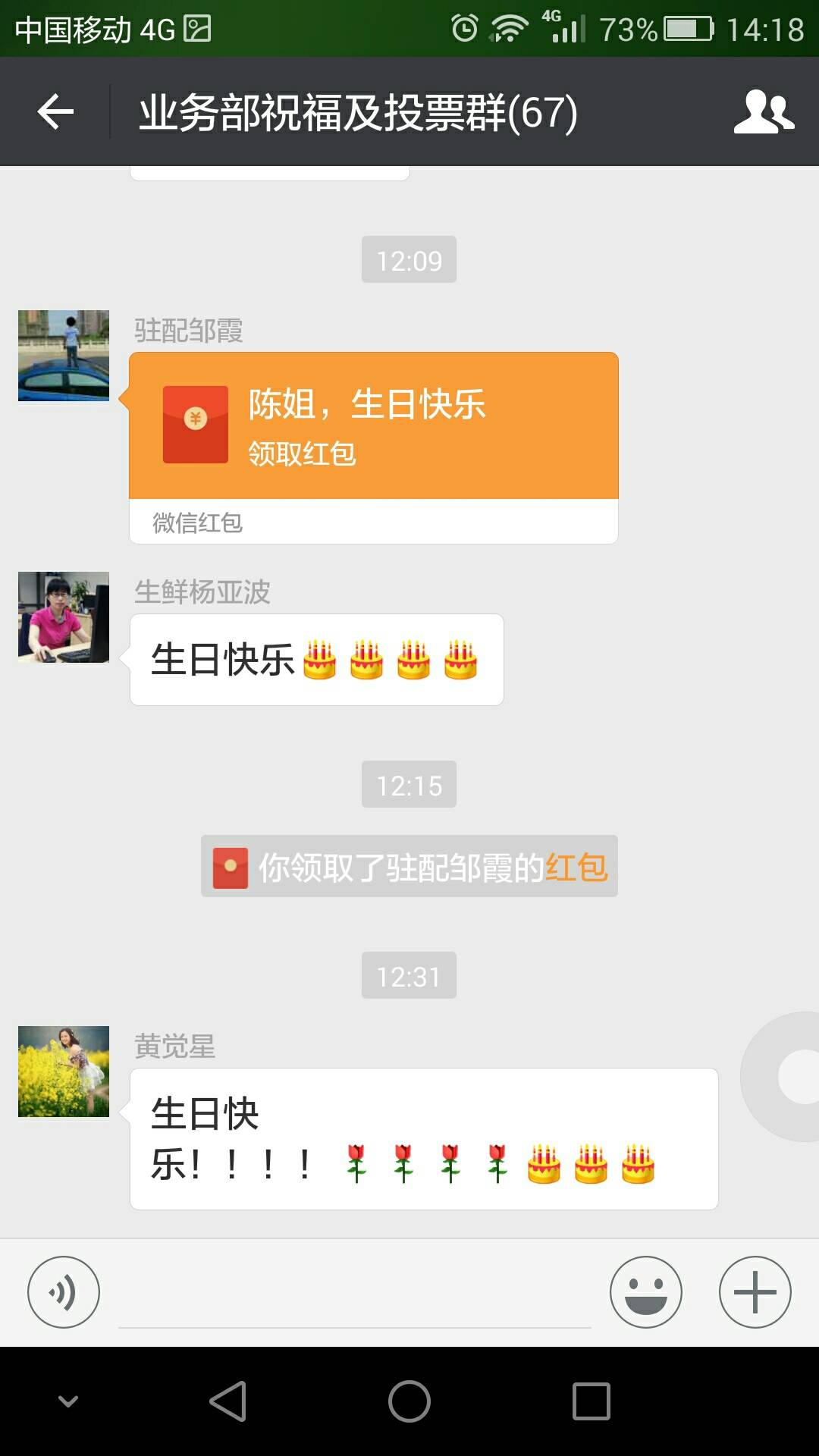Tap 驻配邹霞's profile avatar
This screenshot has height=1456, width=819.
[x=64, y=356]
